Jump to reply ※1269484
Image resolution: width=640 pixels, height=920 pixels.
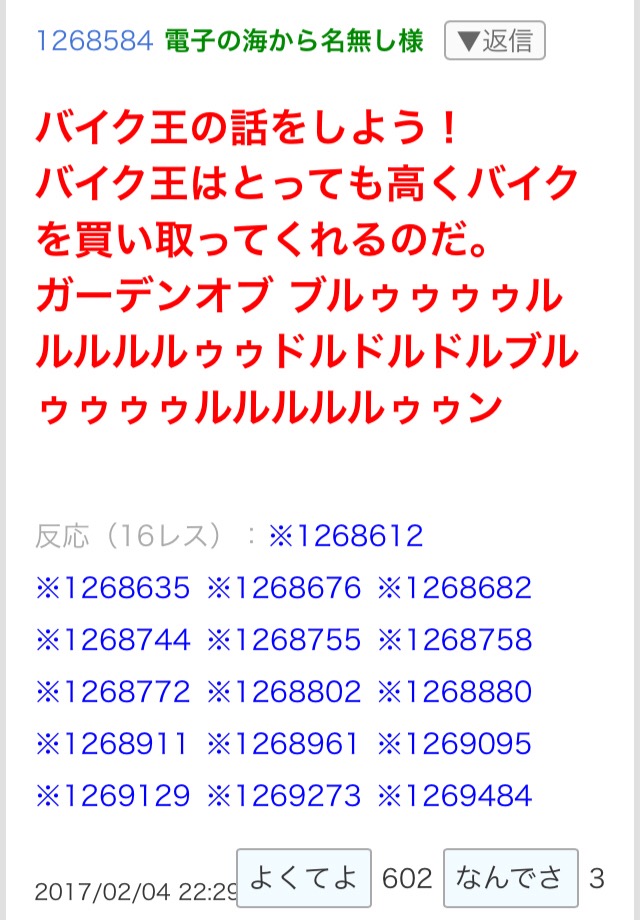(454, 796)
